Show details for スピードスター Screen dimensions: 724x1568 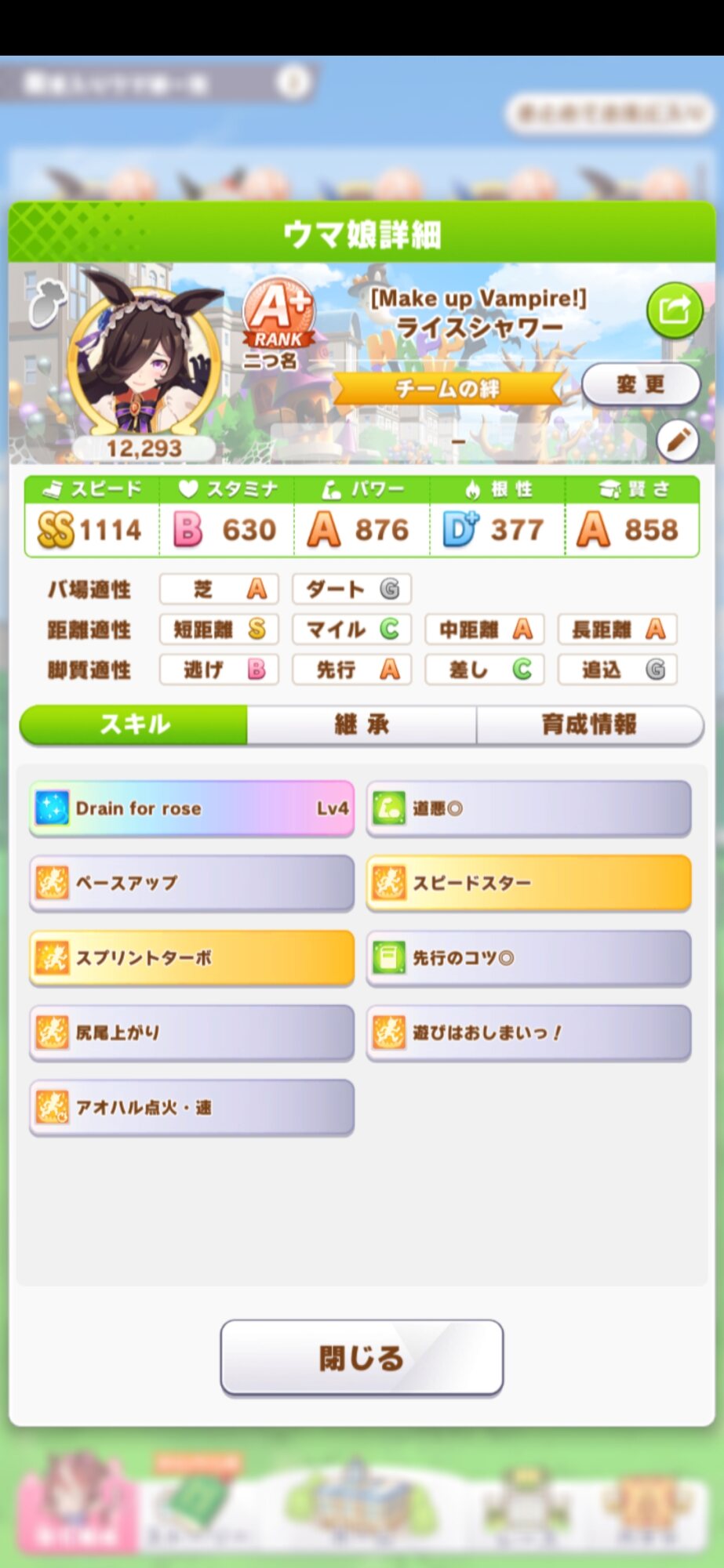(x=528, y=883)
